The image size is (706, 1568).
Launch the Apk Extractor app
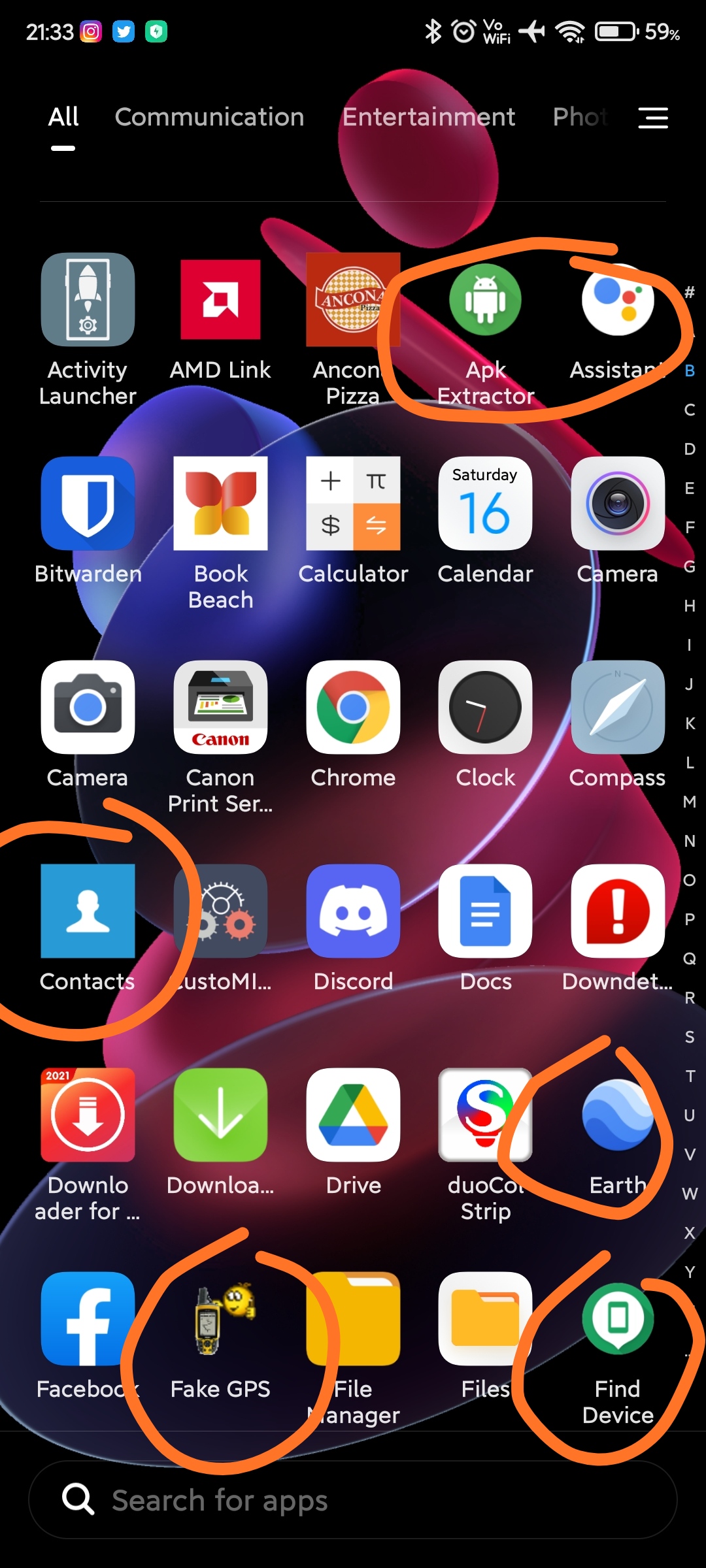click(485, 300)
